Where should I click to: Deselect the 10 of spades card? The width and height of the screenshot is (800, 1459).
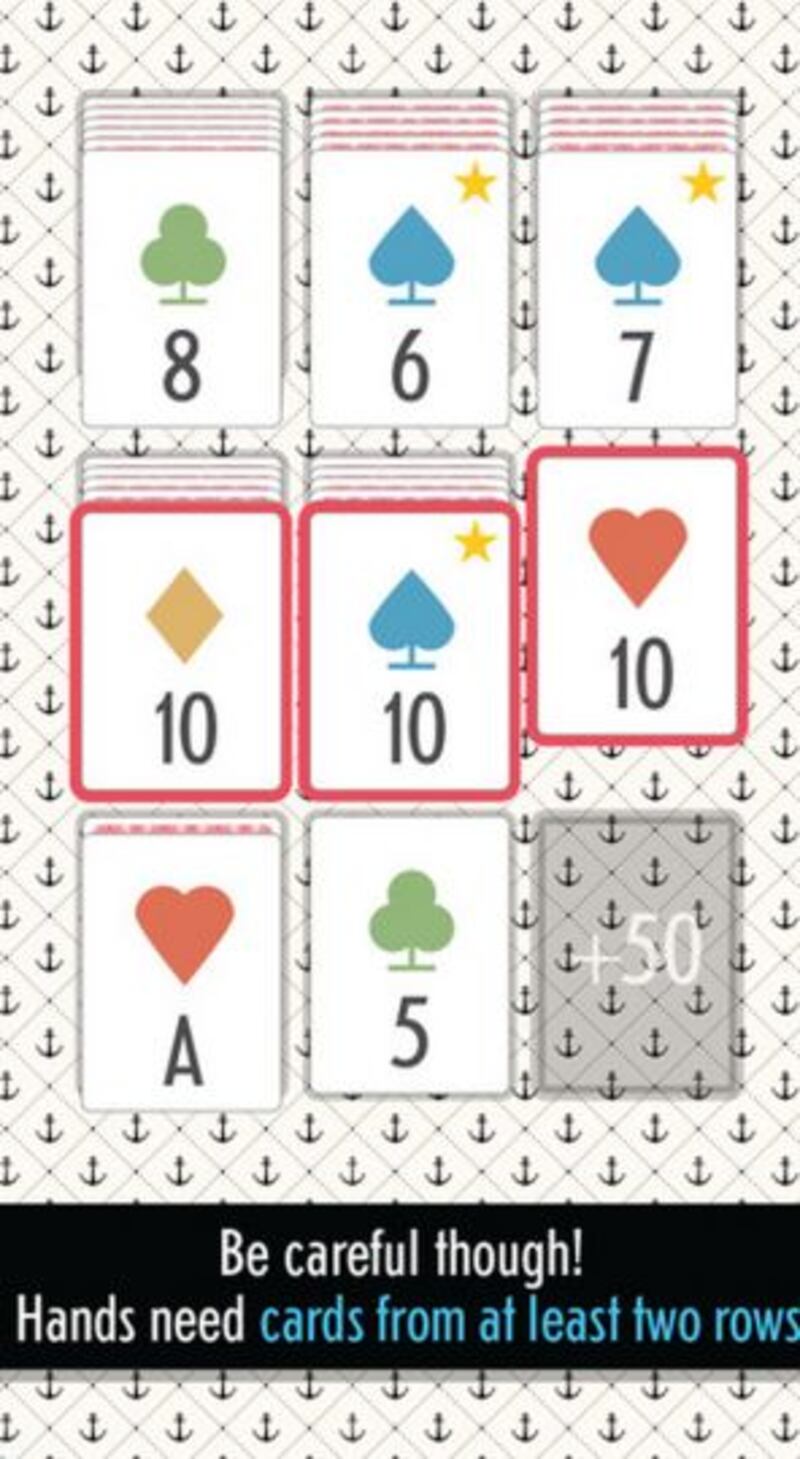[x=410, y=652]
